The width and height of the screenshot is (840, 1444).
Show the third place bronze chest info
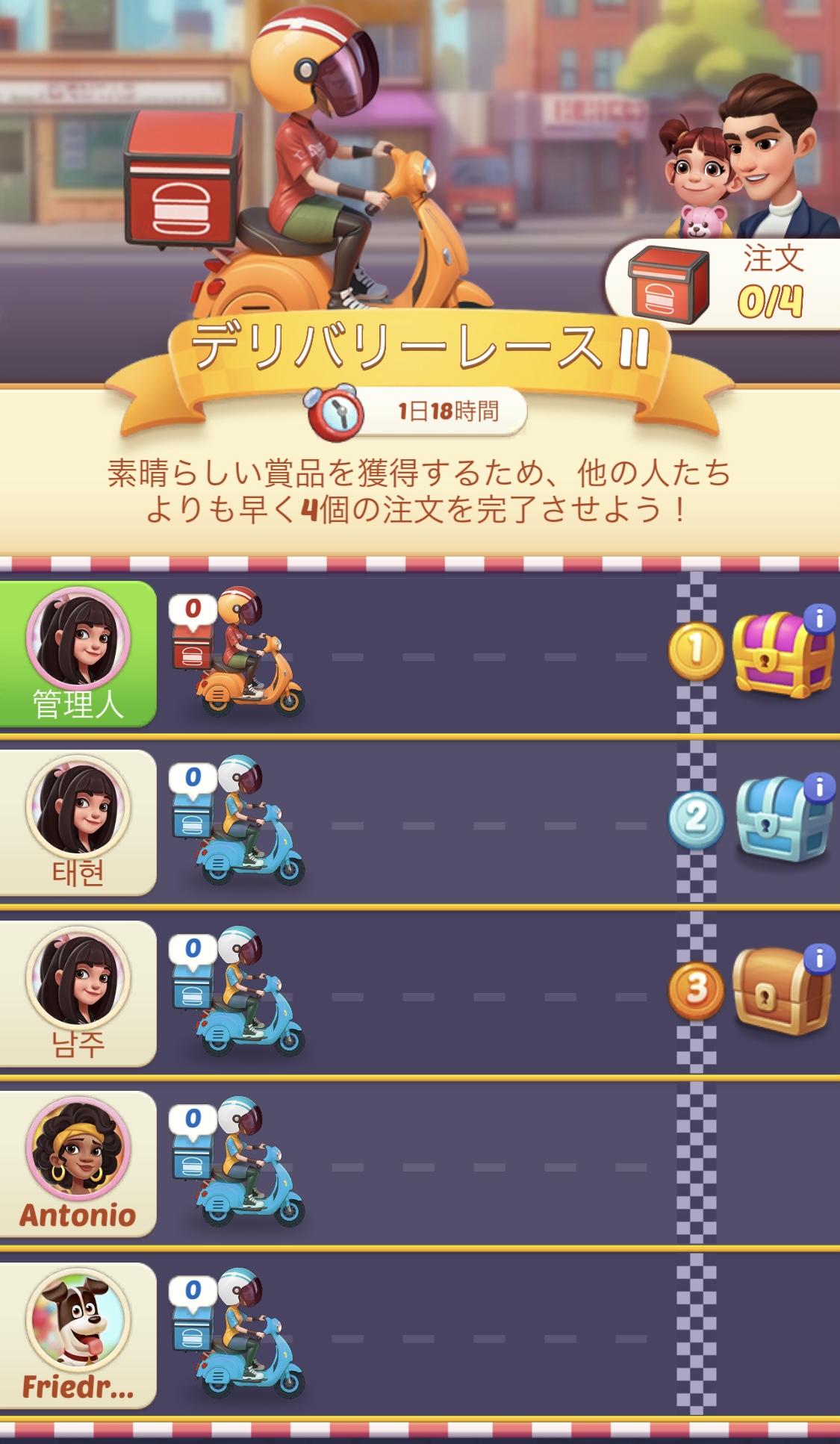pyautogui.click(x=819, y=958)
